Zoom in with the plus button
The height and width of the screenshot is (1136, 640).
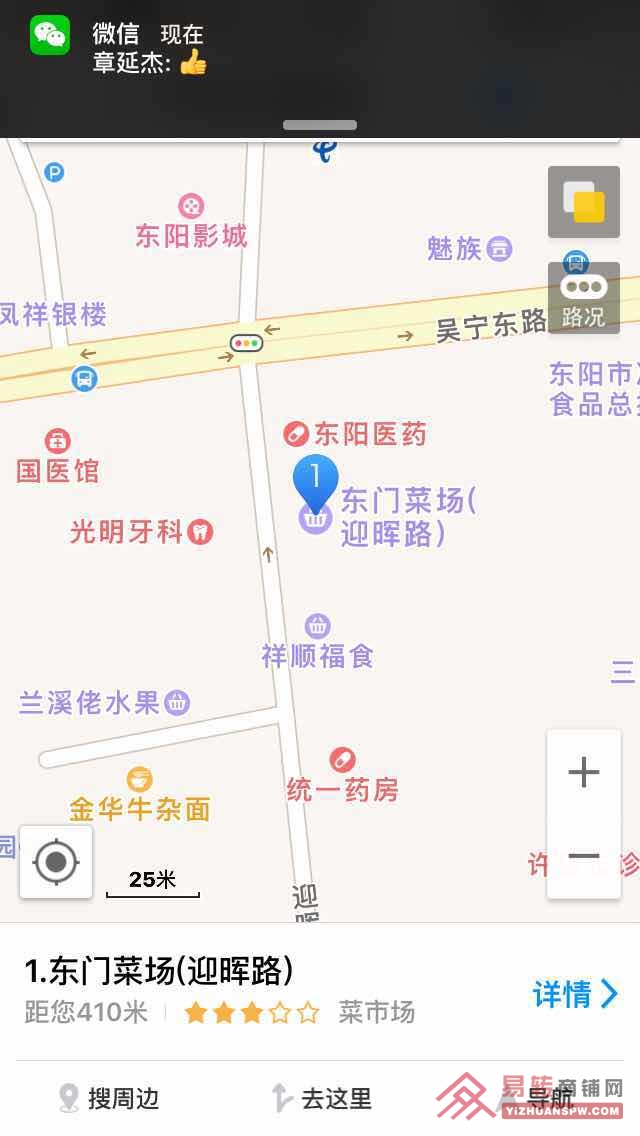[x=583, y=772]
